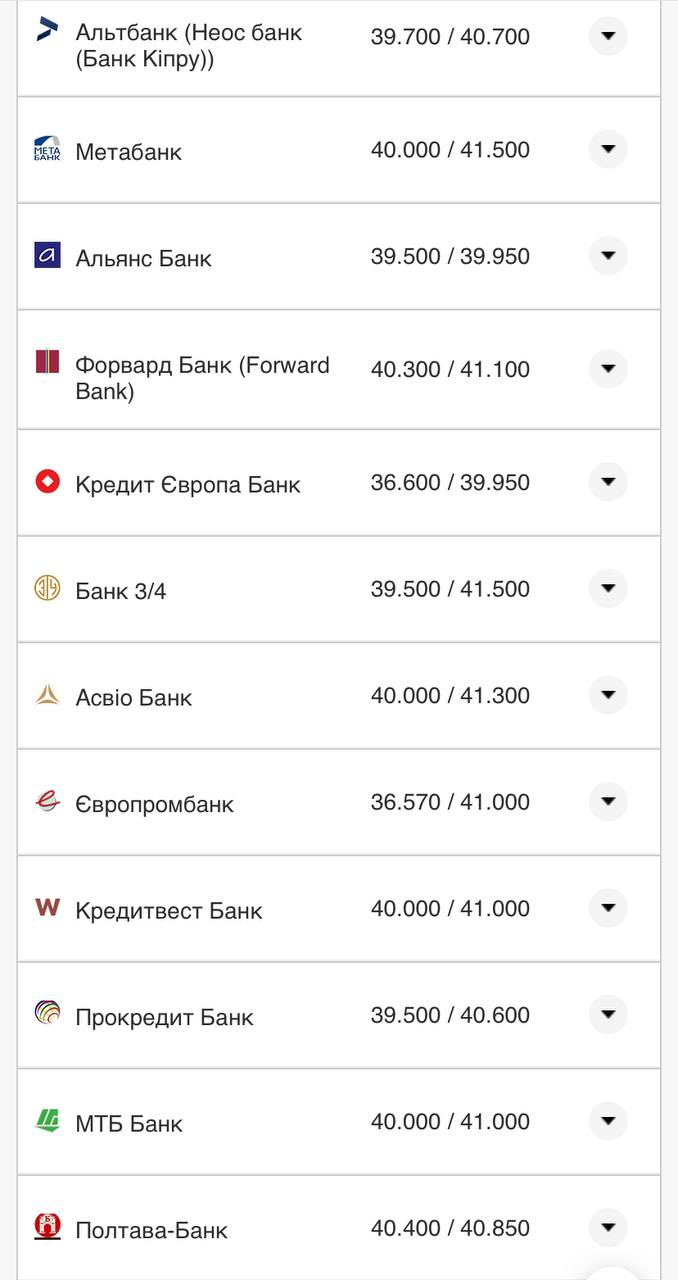Expand the Кредит Європа Банк row
Image resolution: width=678 pixels, height=1280 pixels.
click(608, 482)
